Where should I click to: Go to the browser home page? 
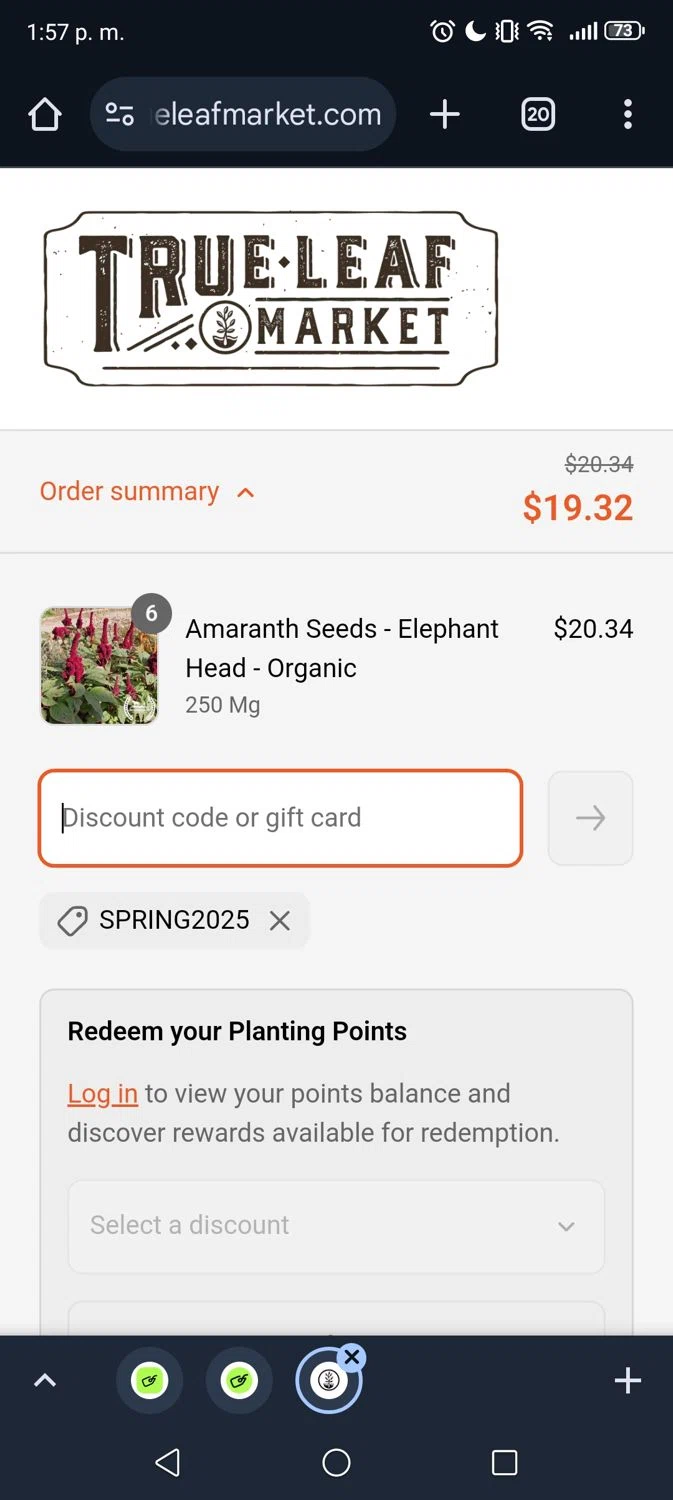(45, 115)
